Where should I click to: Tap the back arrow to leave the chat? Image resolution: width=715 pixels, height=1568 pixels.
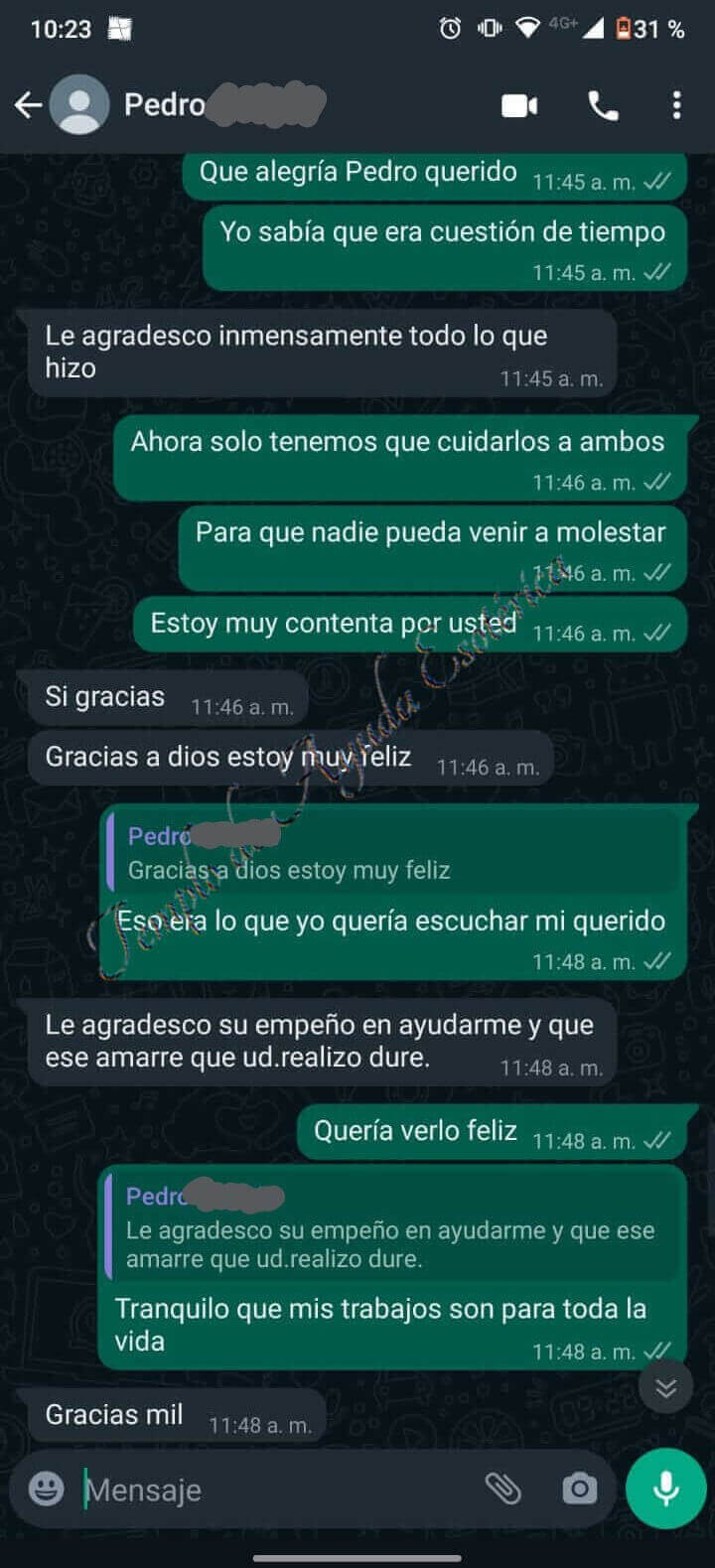pos(30,104)
